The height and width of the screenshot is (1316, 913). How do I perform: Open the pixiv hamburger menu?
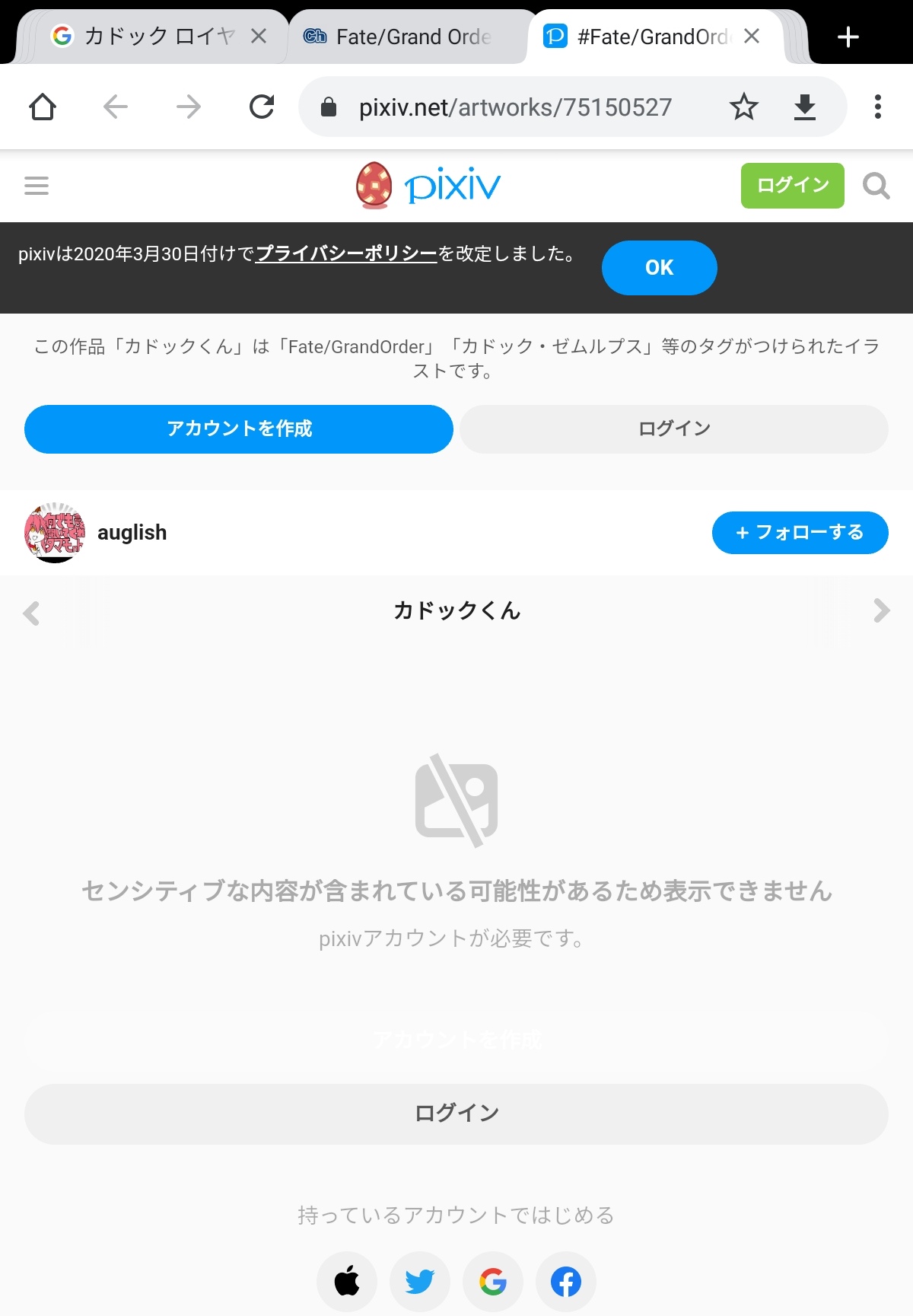tap(37, 186)
